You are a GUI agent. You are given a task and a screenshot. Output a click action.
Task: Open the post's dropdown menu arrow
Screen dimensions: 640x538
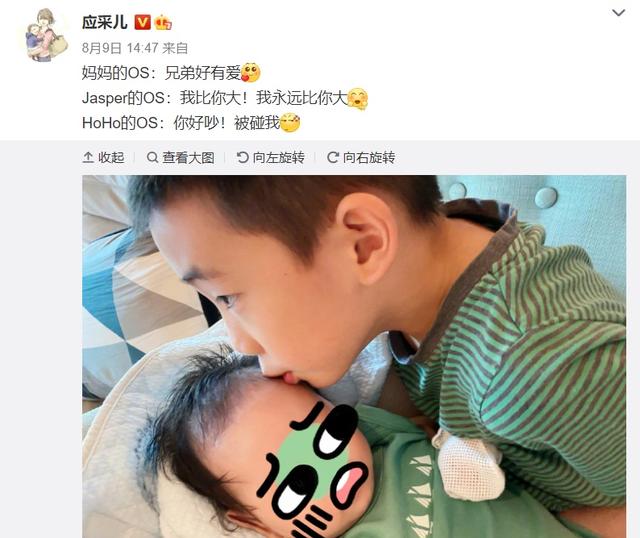618,13
